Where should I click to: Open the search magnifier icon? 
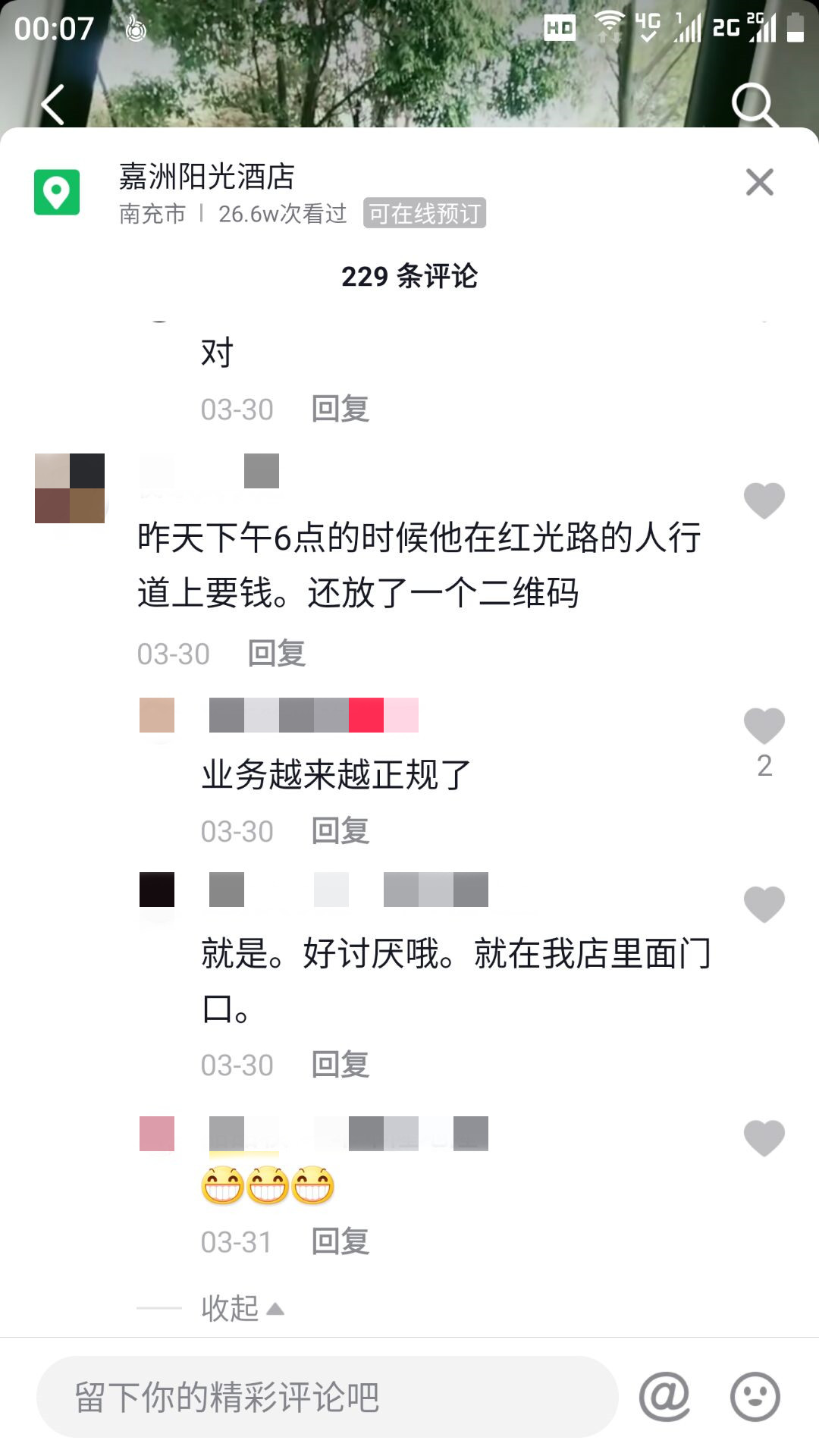pos(754,105)
